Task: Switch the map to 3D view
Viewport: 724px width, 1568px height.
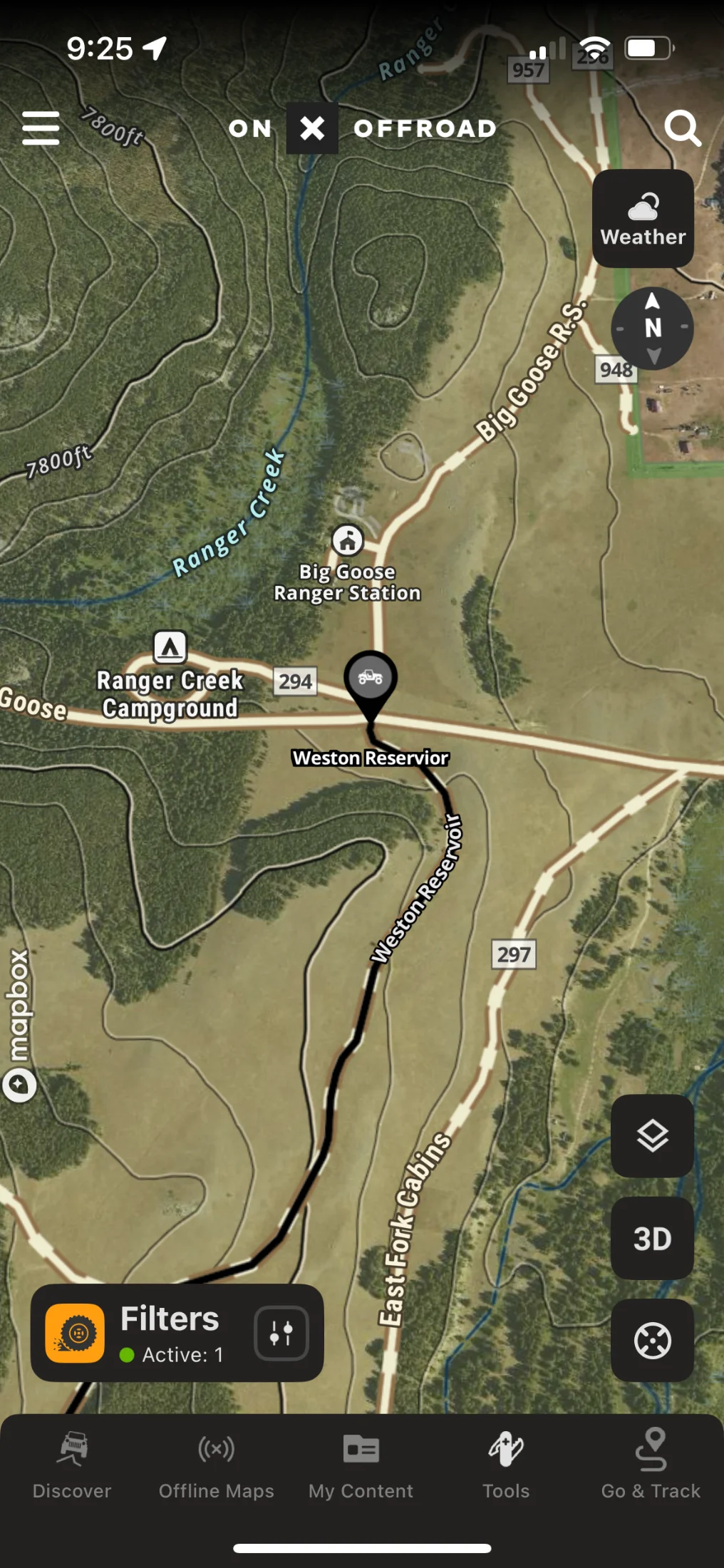Action: click(652, 1239)
